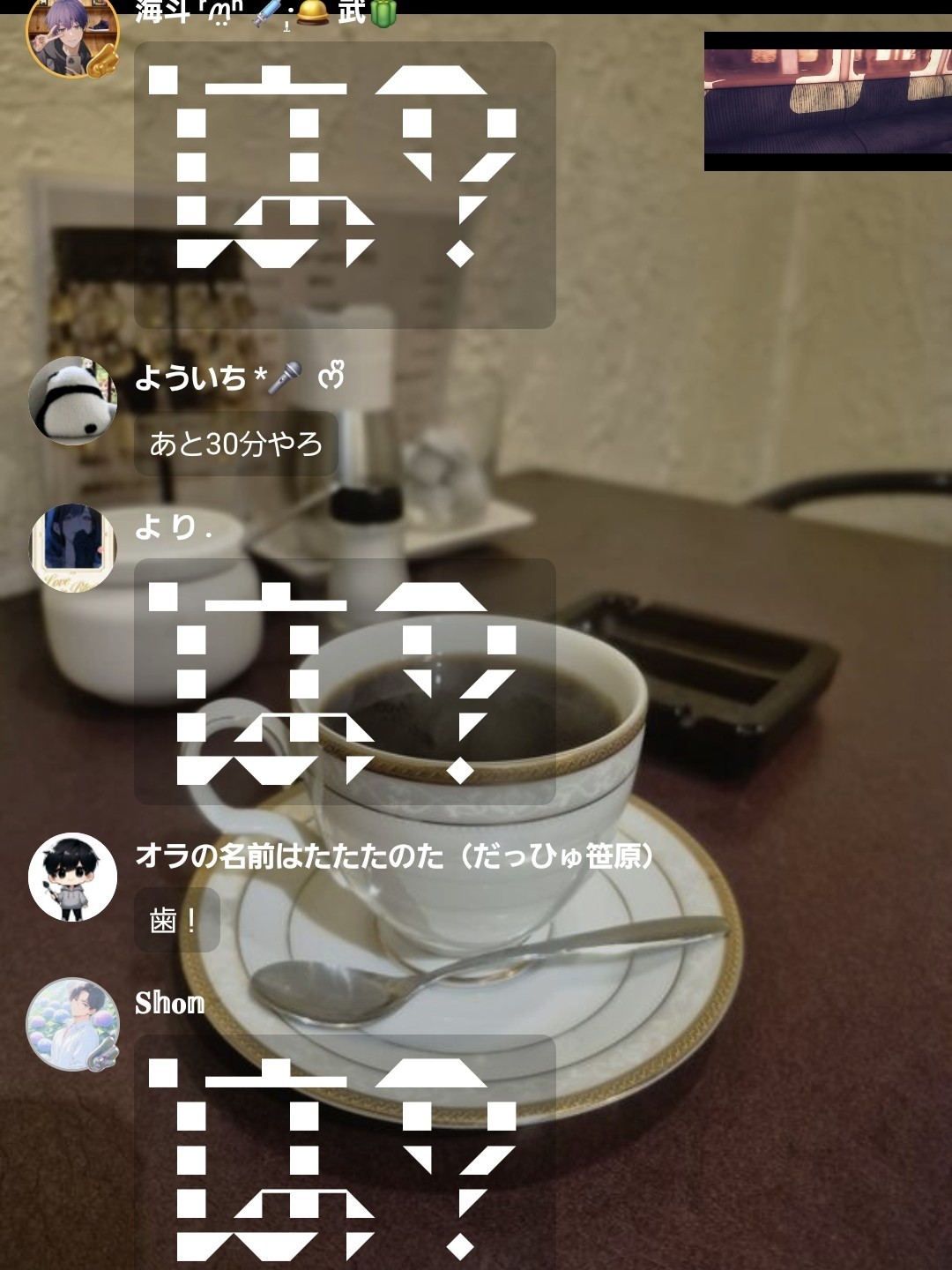Tap the 歯! comment by オラの名前はたたたのた
This screenshot has width=952, height=1270.
tap(176, 921)
